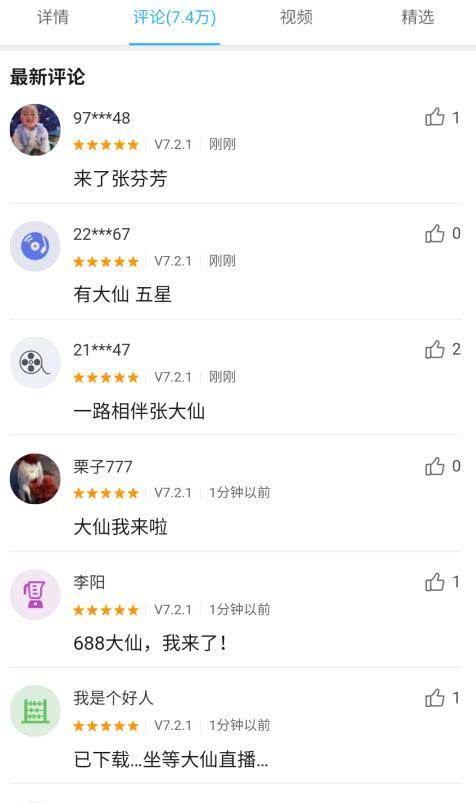The height and width of the screenshot is (803, 476).
Task: Open 李阳's review 688大仙，我来了！
Action: click(150, 643)
